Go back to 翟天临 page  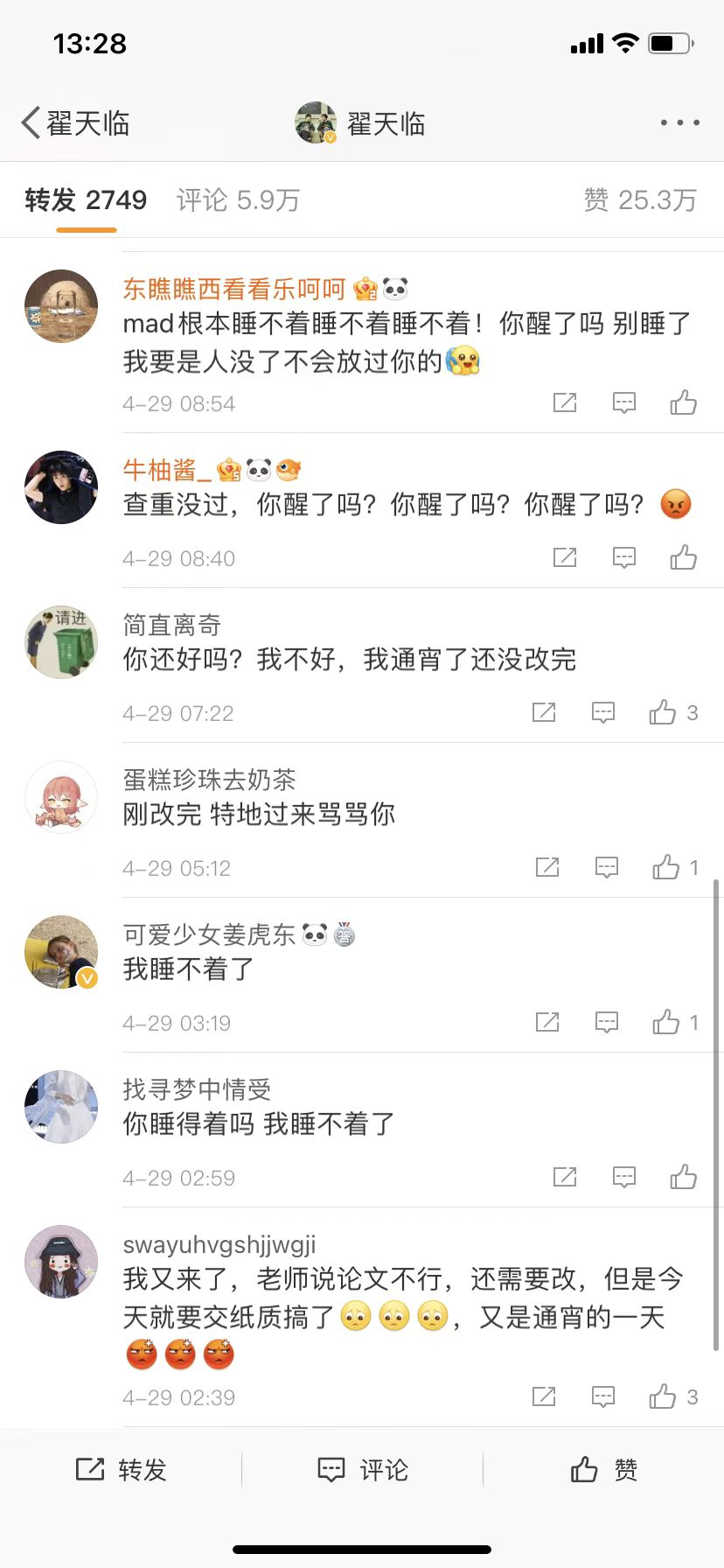click(74, 123)
